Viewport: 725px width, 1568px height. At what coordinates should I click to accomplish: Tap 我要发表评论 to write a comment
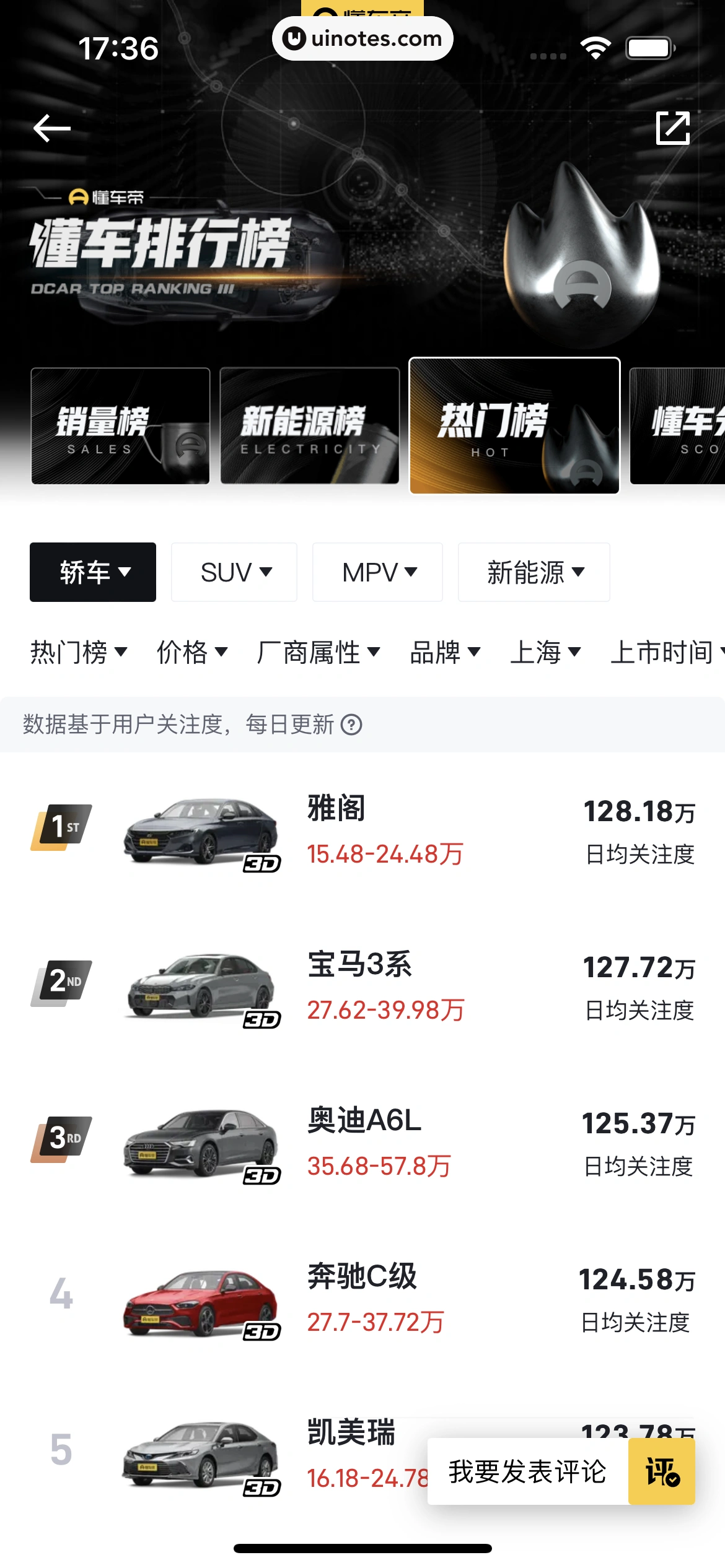point(528,1473)
